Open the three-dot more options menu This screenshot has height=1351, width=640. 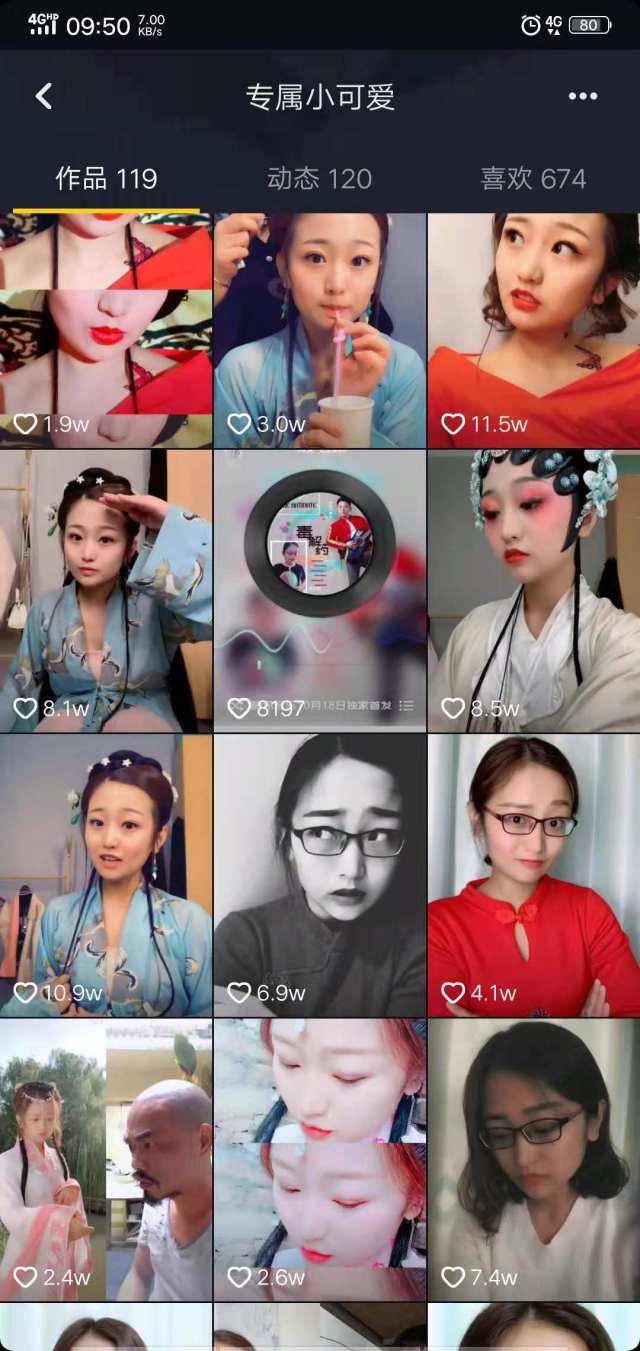[583, 96]
